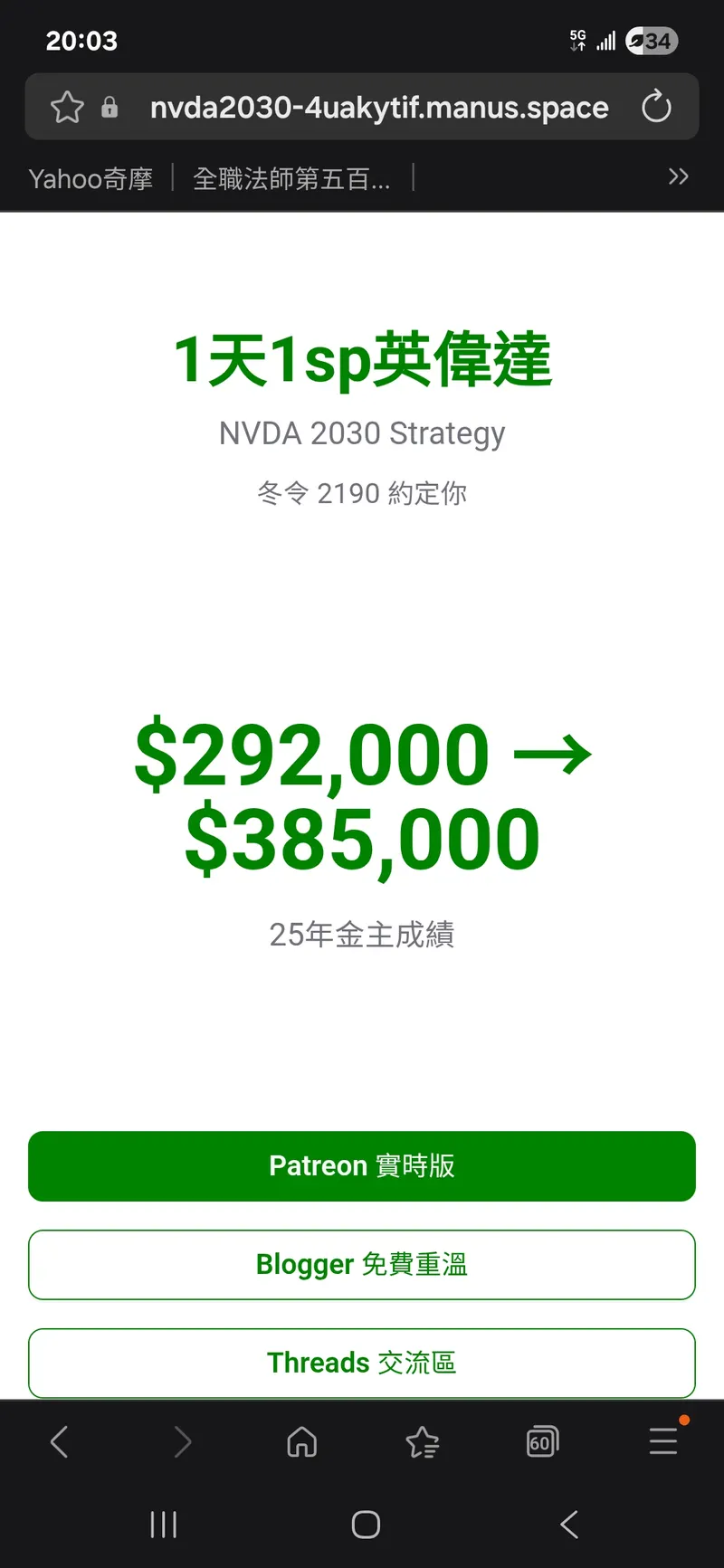Bookmark this page with the star icon
Image resolution: width=724 pixels, height=1568 pixels.
click(67, 108)
